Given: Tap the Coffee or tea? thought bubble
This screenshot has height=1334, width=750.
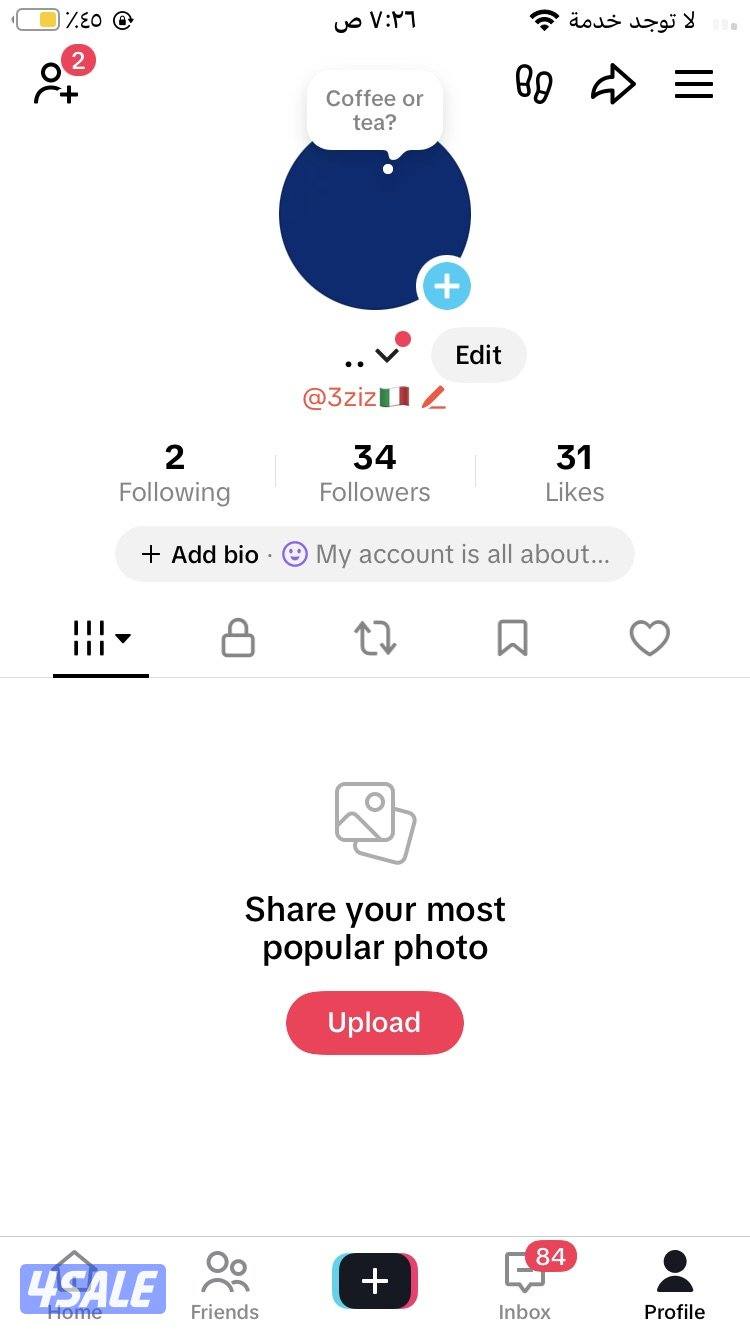Looking at the screenshot, I should pos(375,111).
